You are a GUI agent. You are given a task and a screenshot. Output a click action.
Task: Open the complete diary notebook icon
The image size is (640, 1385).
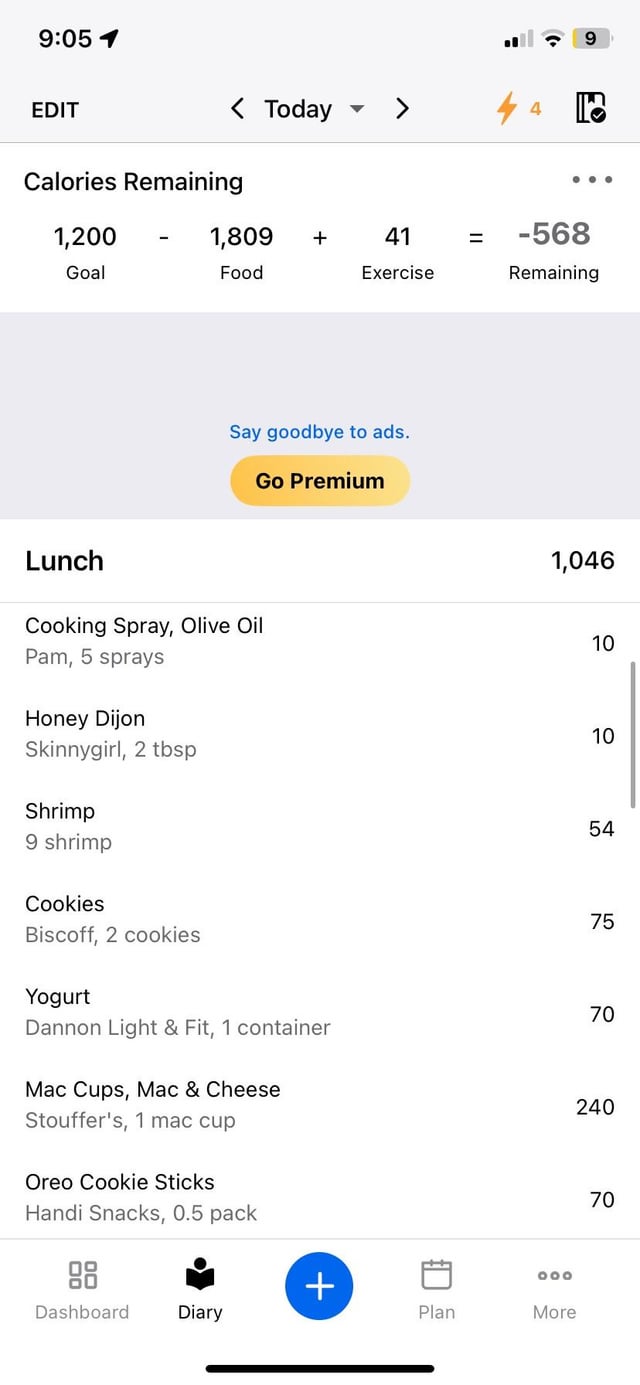tap(591, 107)
